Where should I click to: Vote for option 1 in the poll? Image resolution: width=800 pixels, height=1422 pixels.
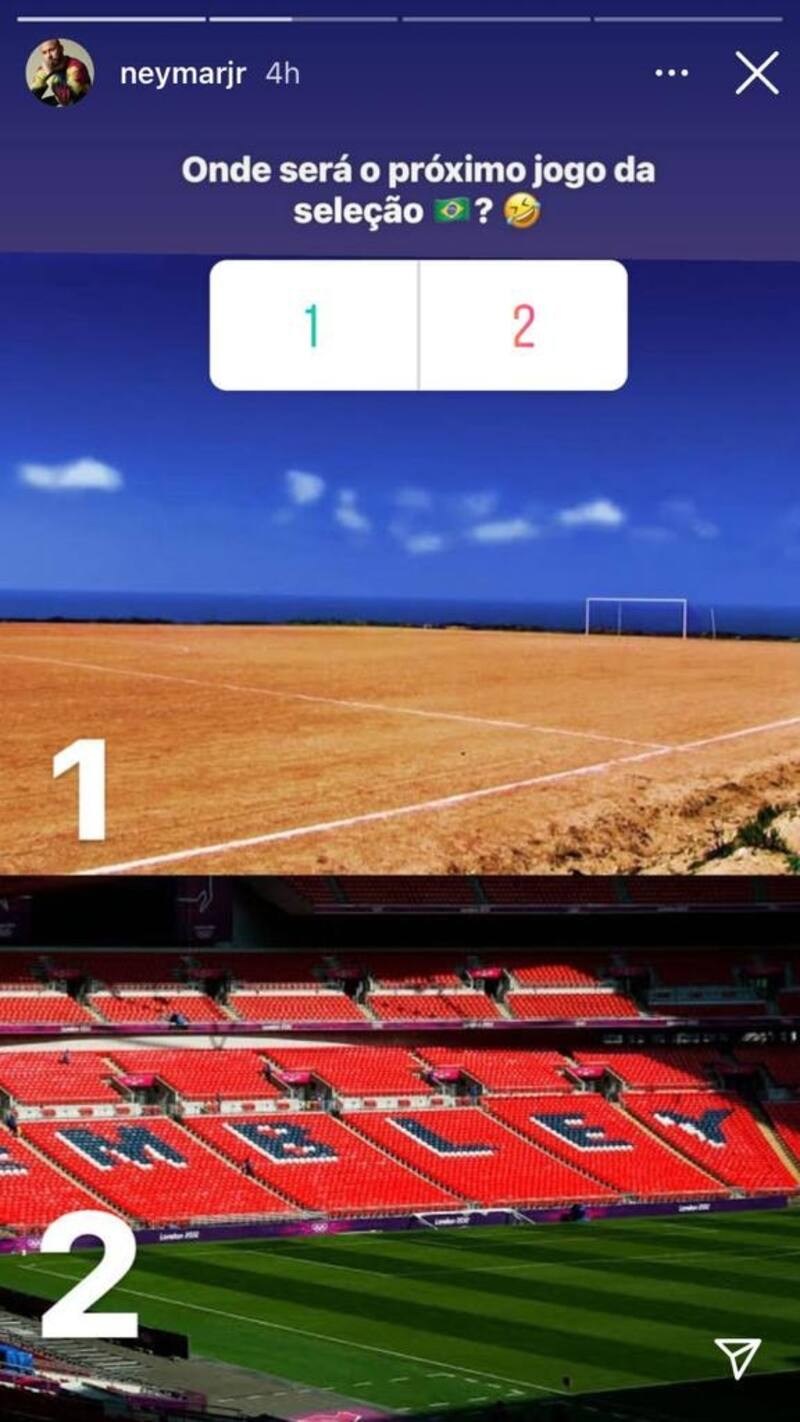click(313, 326)
